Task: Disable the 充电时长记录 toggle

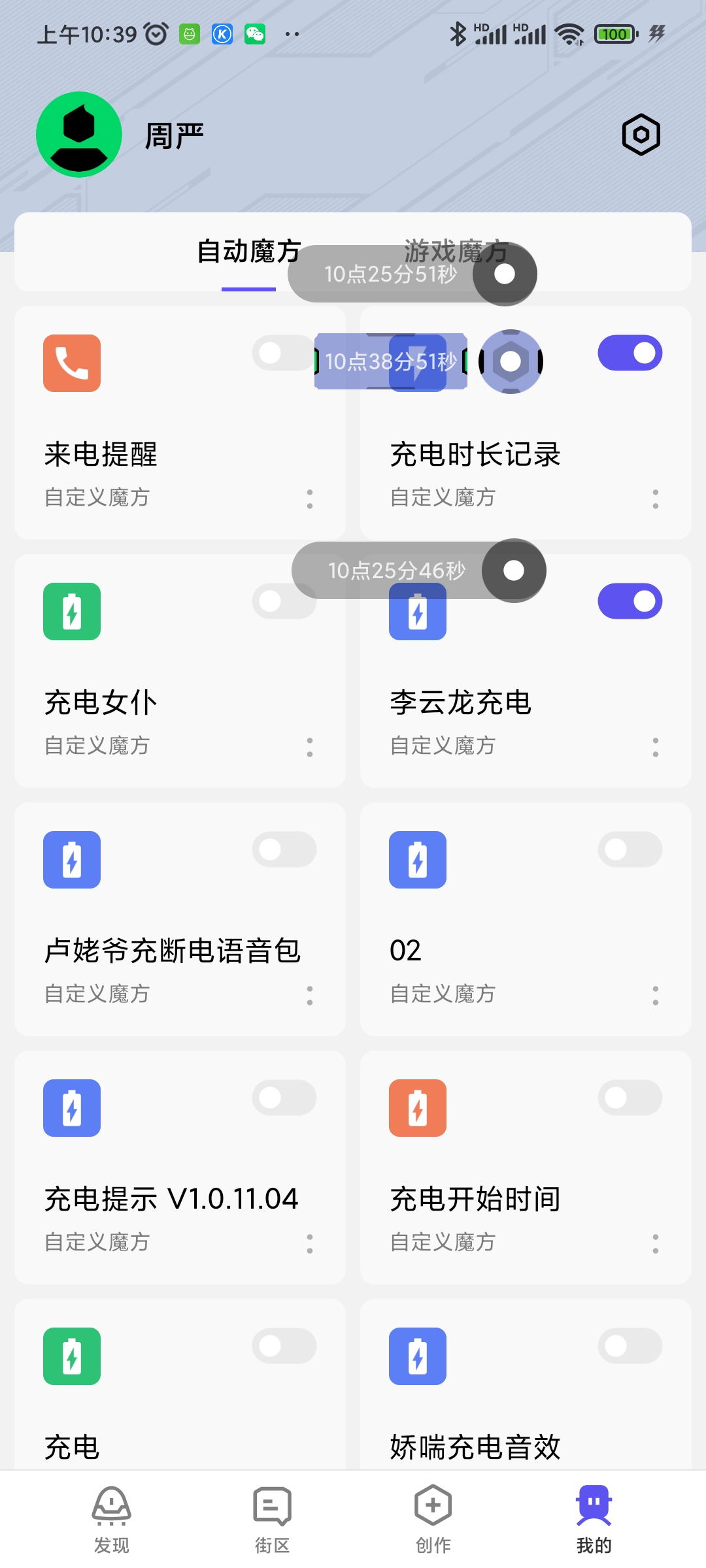Action: coord(630,353)
